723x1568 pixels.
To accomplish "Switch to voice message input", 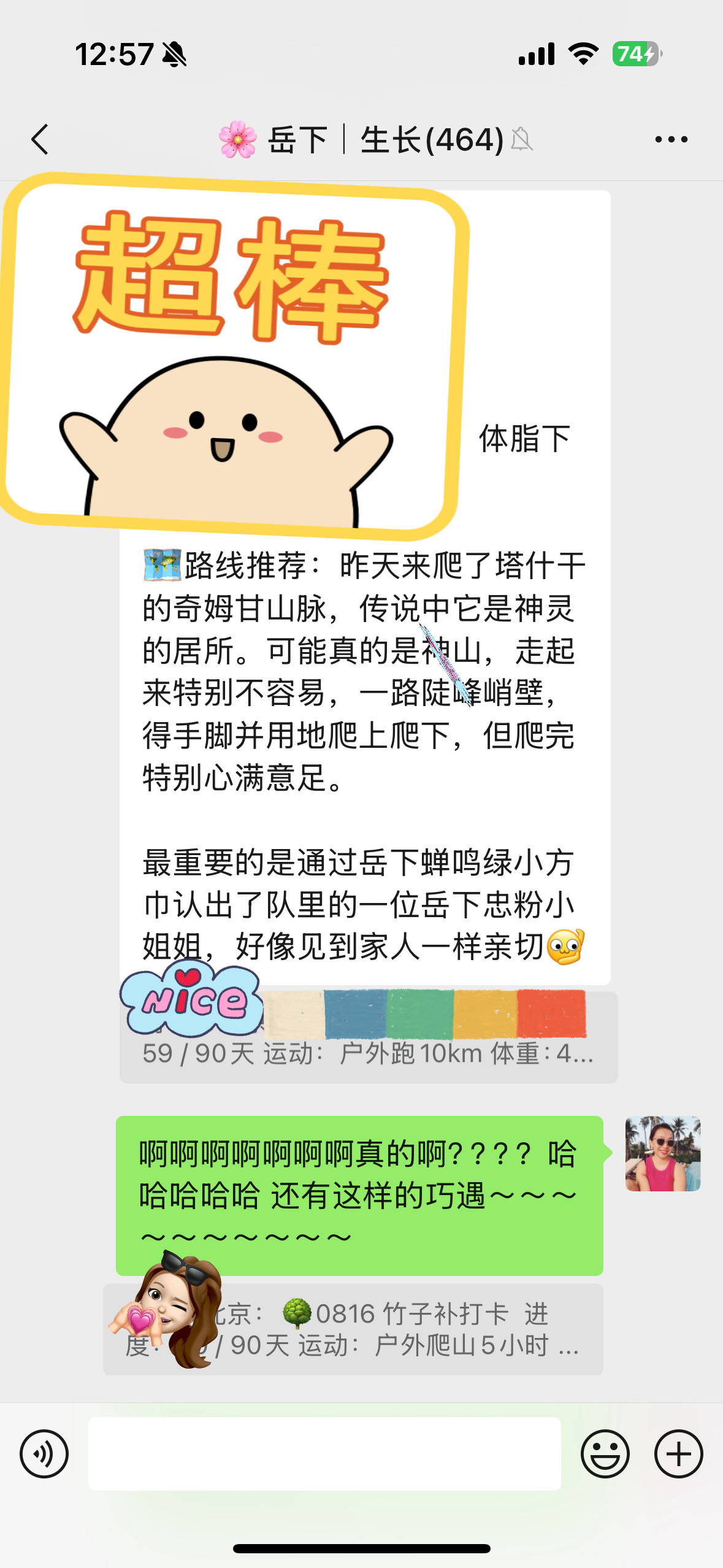I will tap(44, 1453).
